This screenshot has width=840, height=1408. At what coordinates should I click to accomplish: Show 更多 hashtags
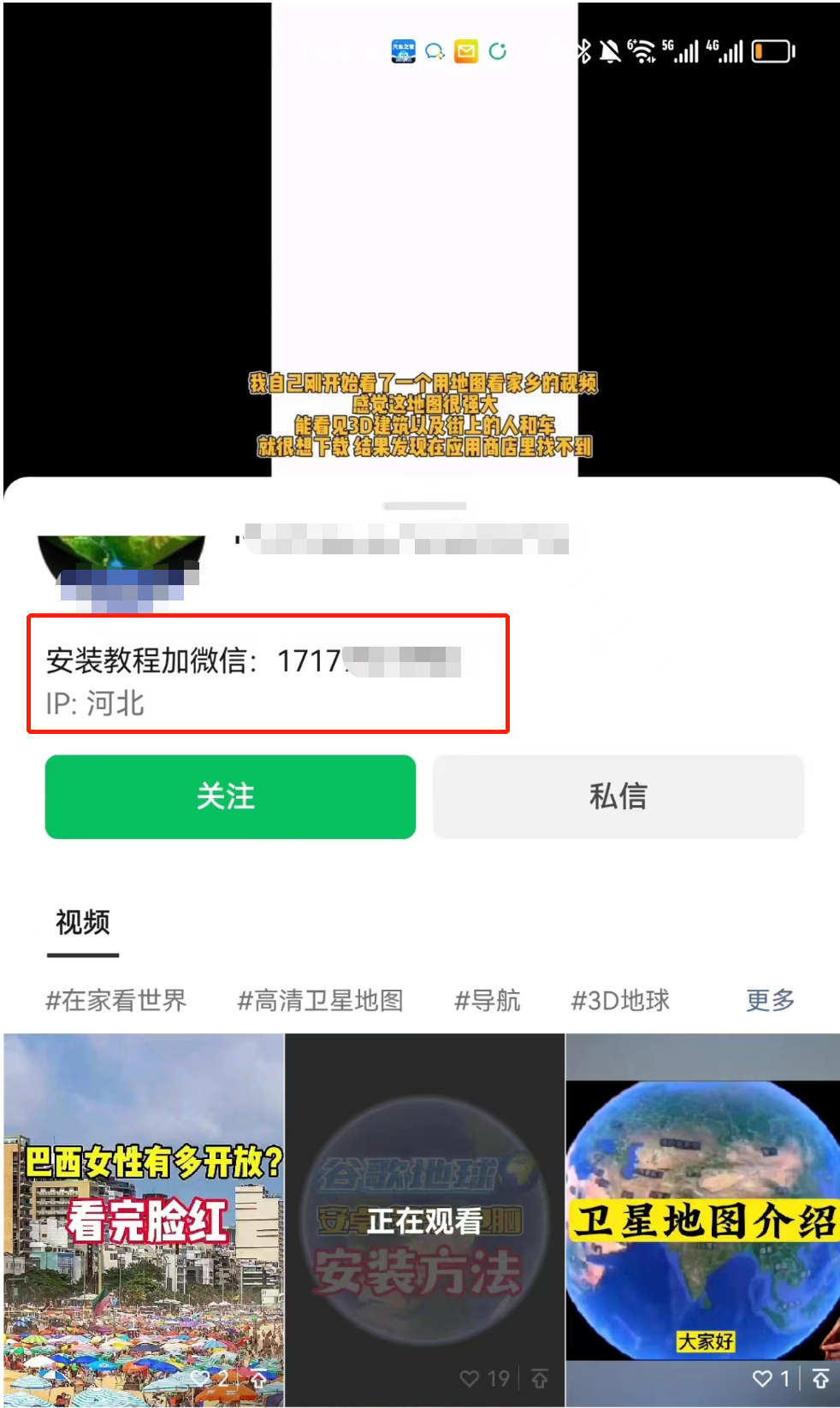pos(770,1000)
